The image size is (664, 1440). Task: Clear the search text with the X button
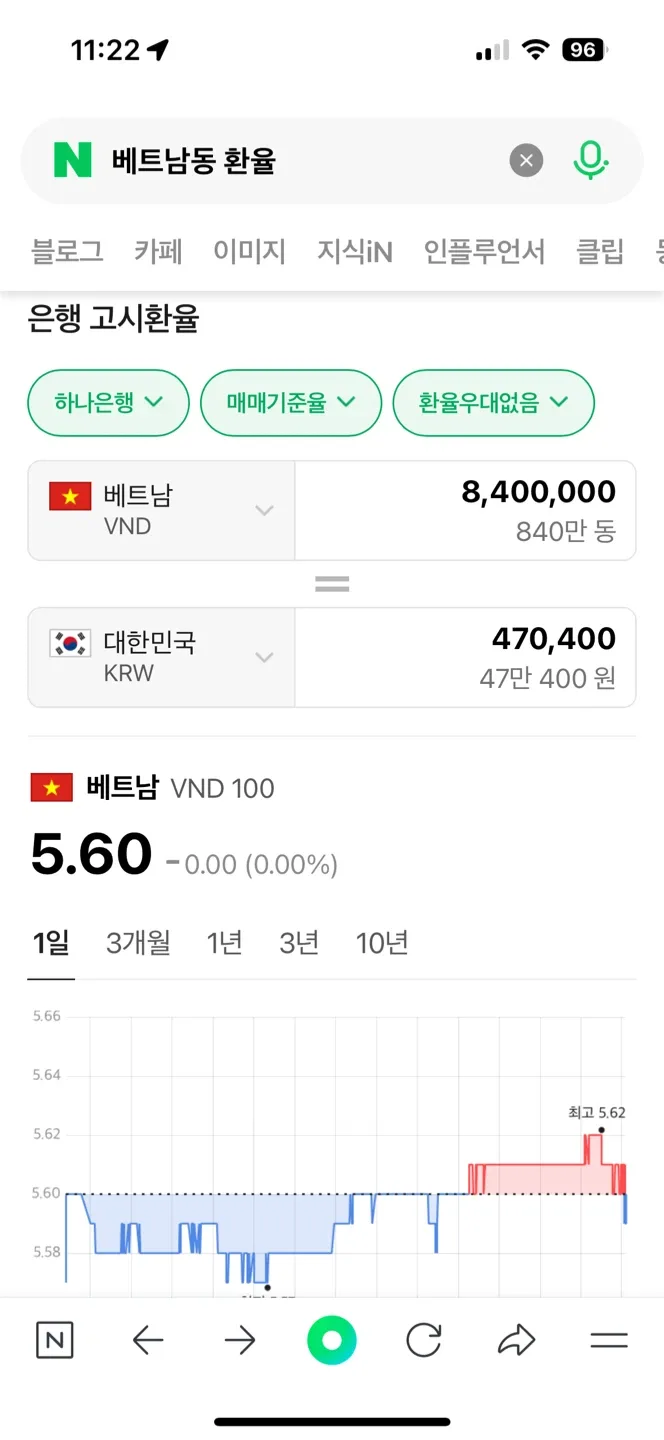pyautogui.click(x=526, y=160)
